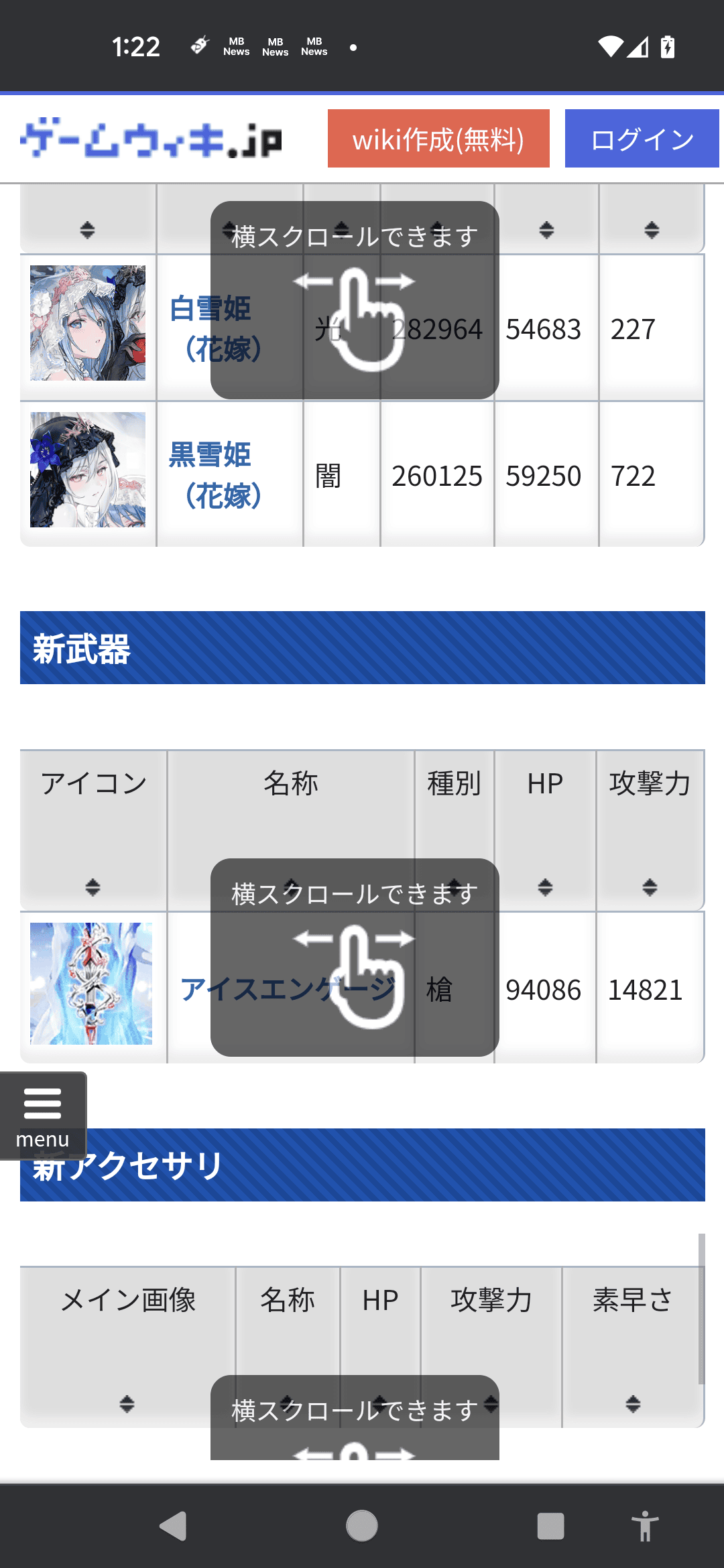Open the 黒雪姫(花嫁) character link
This screenshot has height=1568, width=724.
(x=210, y=474)
